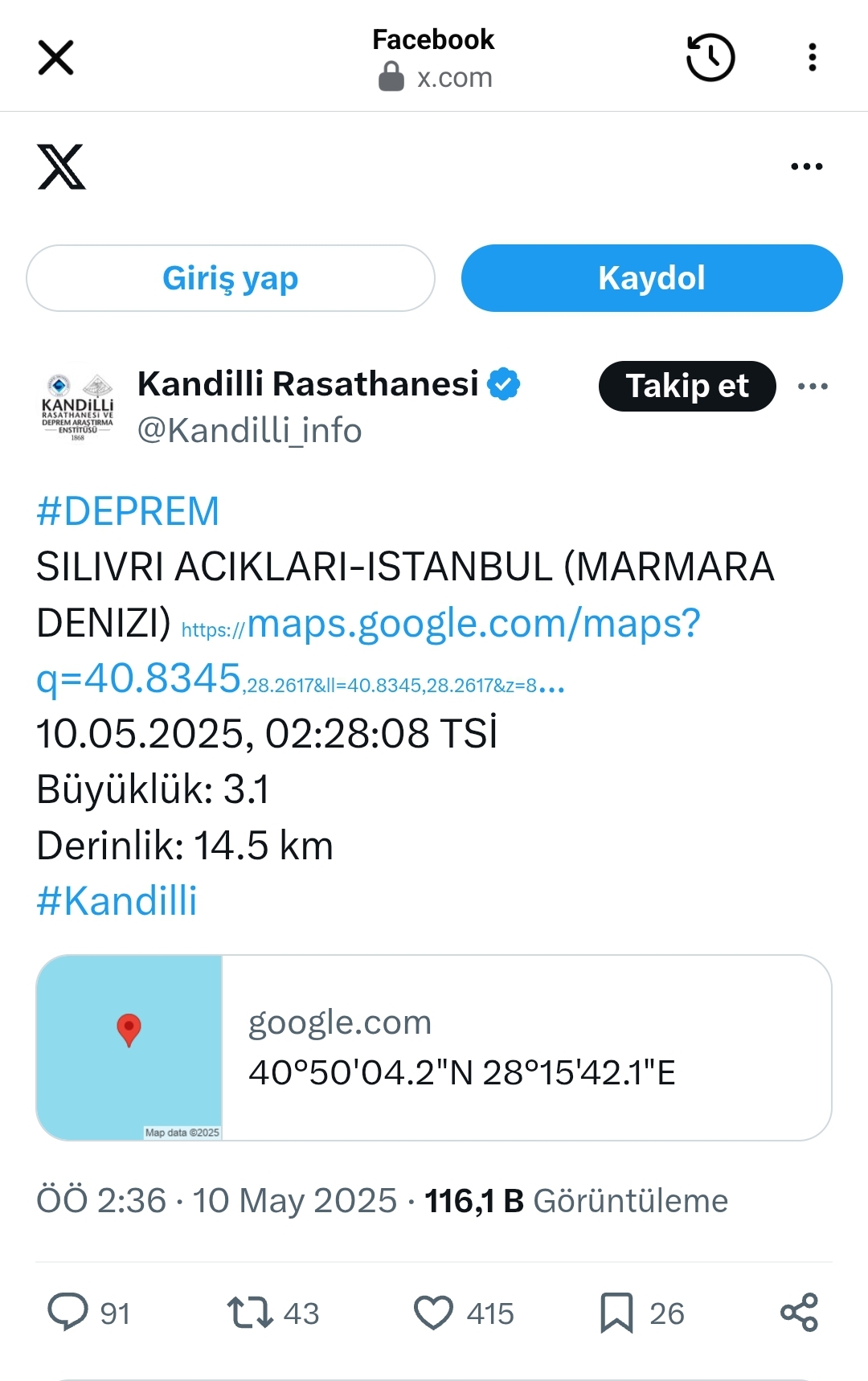
Task: Open the #DEPREM hashtag
Action: pos(128,512)
